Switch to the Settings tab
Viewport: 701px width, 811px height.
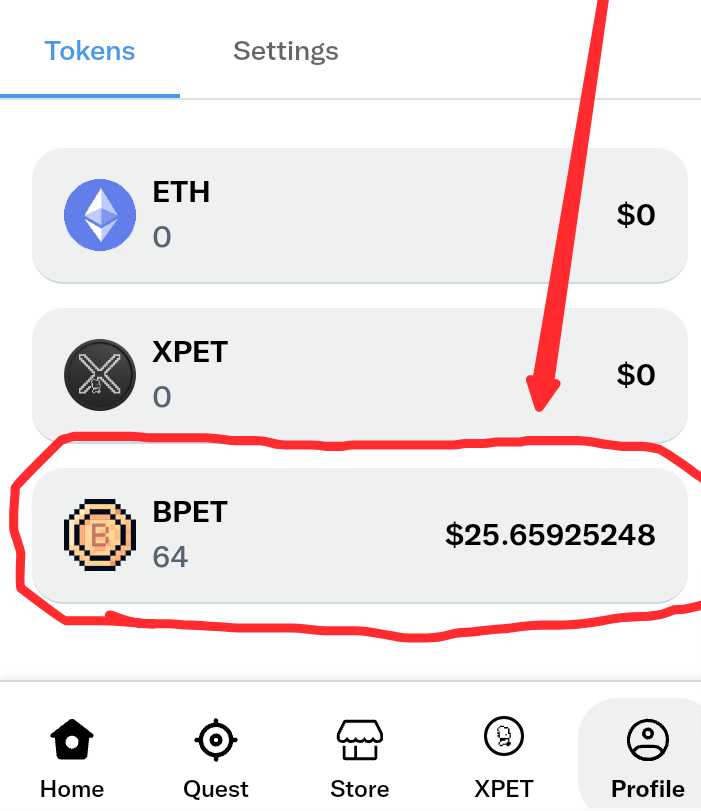285,51
